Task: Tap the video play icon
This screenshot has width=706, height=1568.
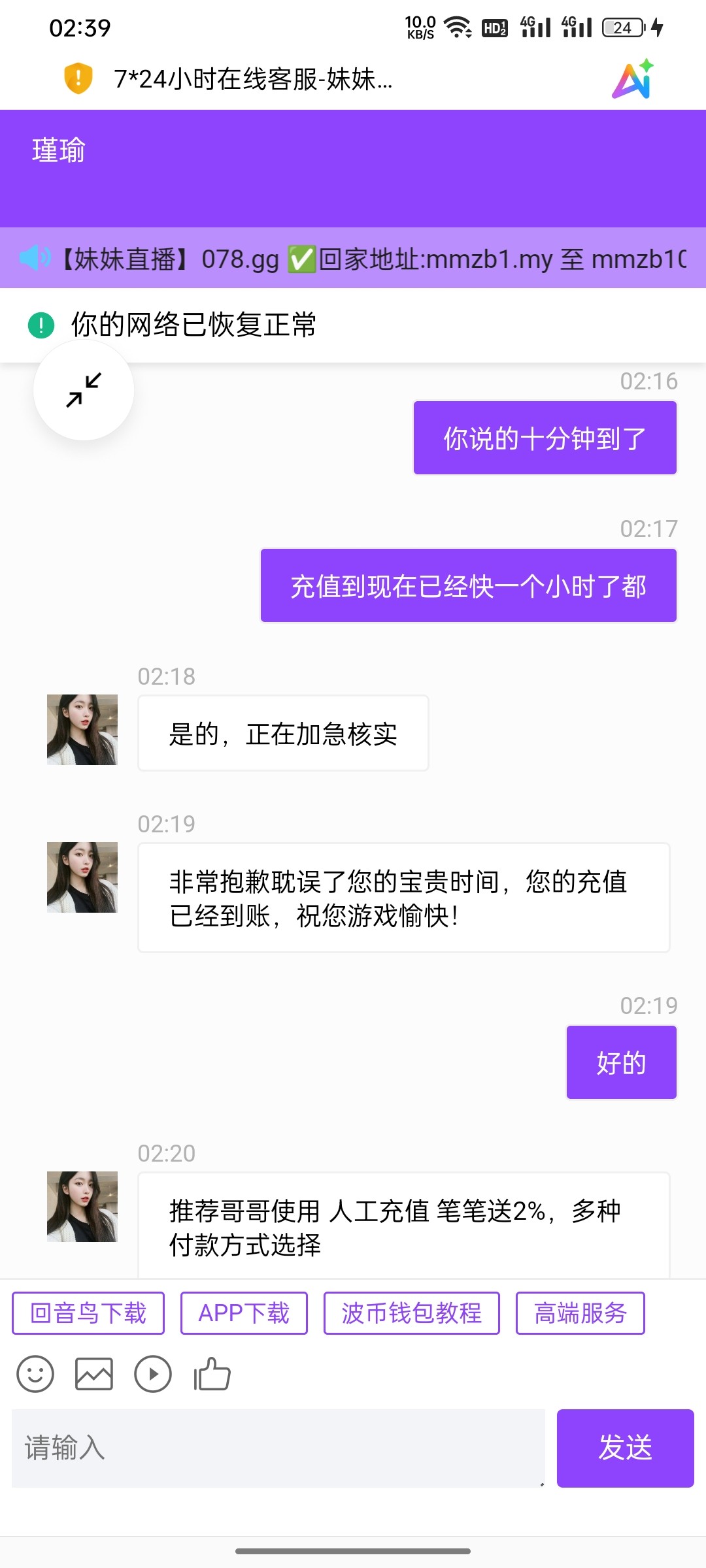Action: [x=153, y=1374]
